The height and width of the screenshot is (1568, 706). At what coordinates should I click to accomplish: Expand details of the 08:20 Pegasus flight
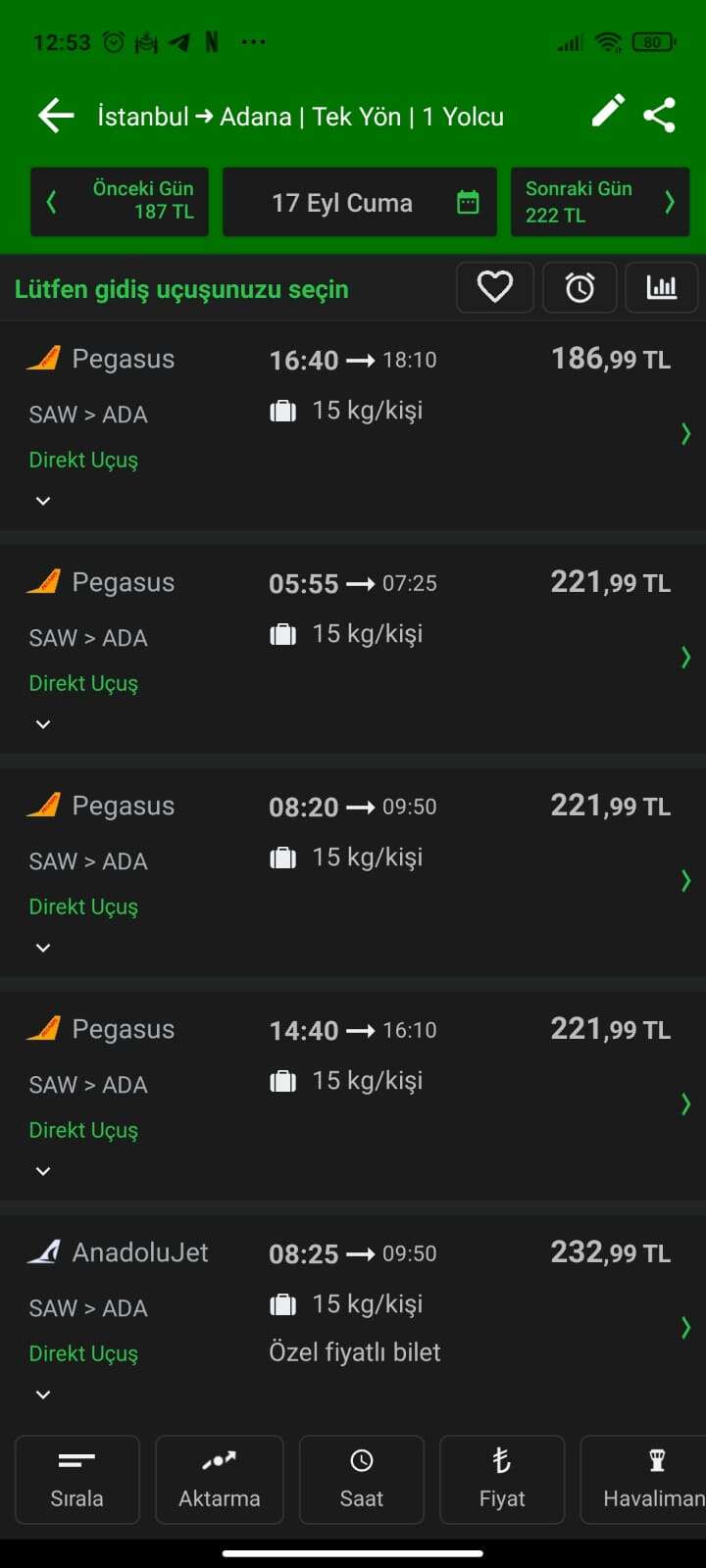coord(43,948)
